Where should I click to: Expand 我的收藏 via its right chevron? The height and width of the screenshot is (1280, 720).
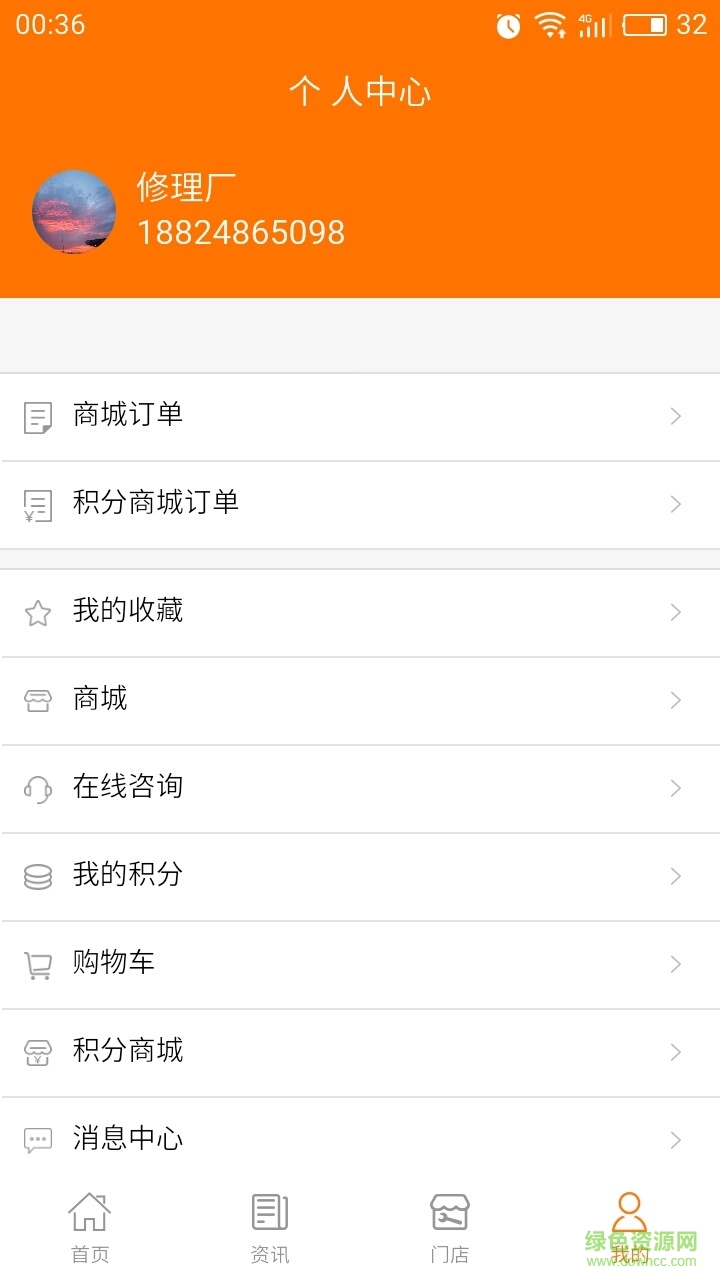click(675, 612)
